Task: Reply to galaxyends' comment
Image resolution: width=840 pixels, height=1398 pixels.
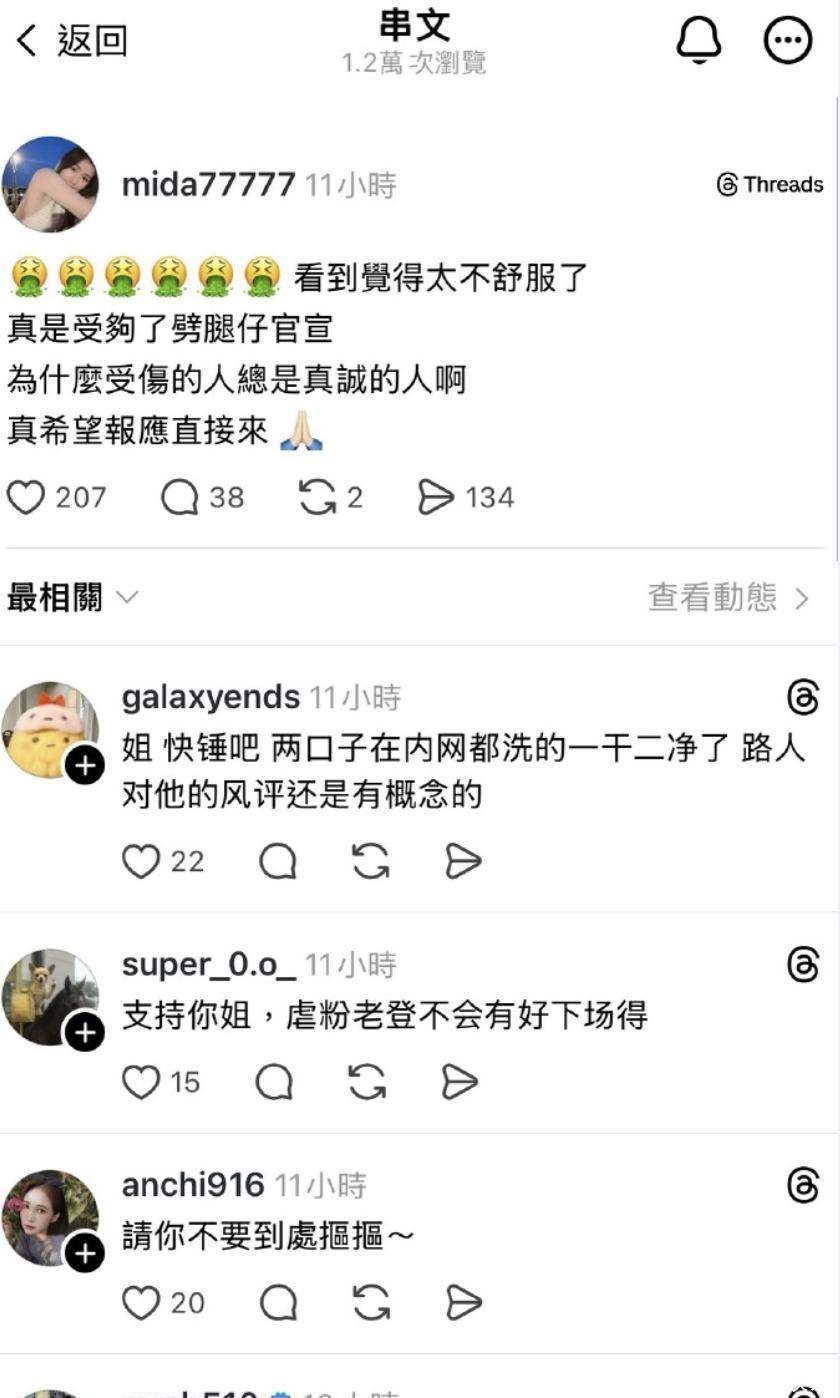Action: [278, 861]
